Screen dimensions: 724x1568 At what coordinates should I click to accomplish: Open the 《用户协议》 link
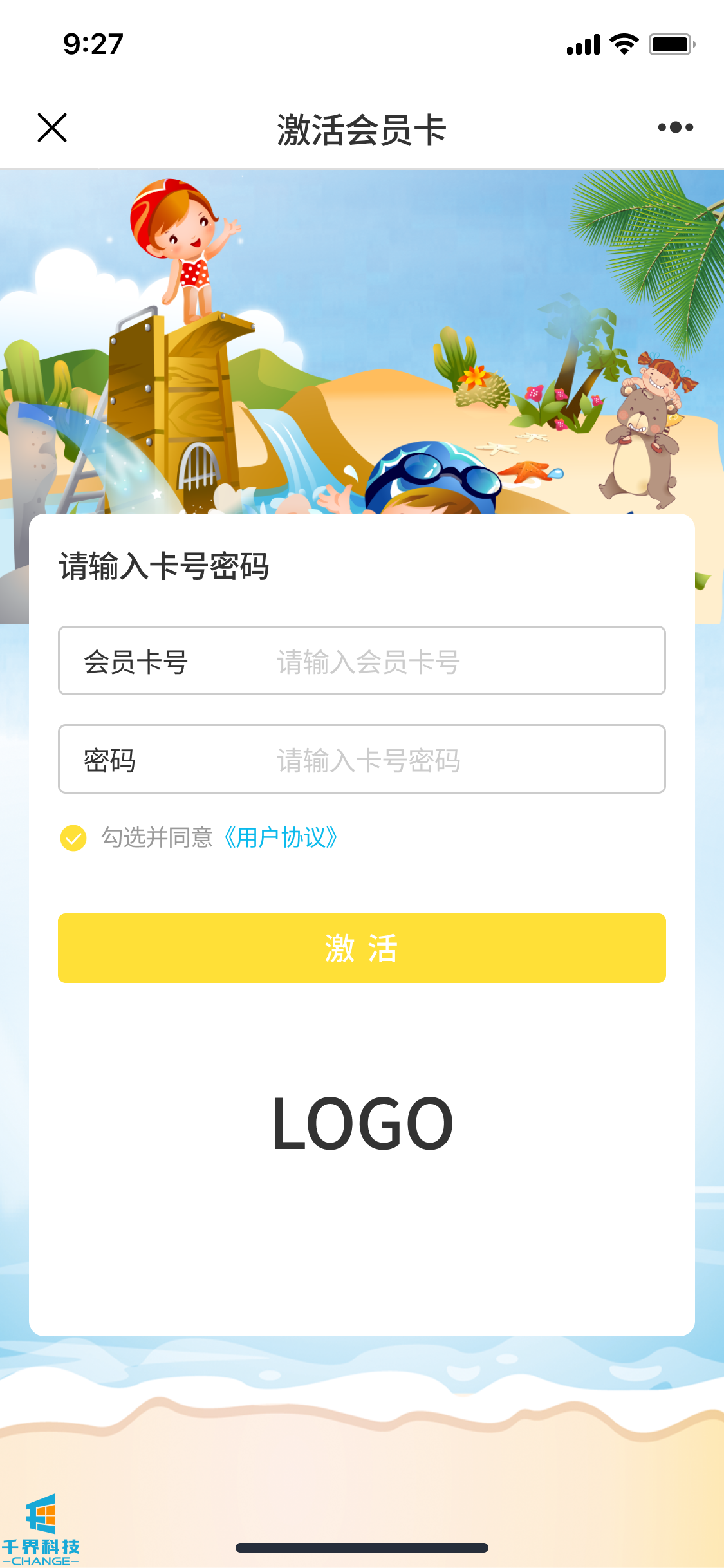(281, 838)
